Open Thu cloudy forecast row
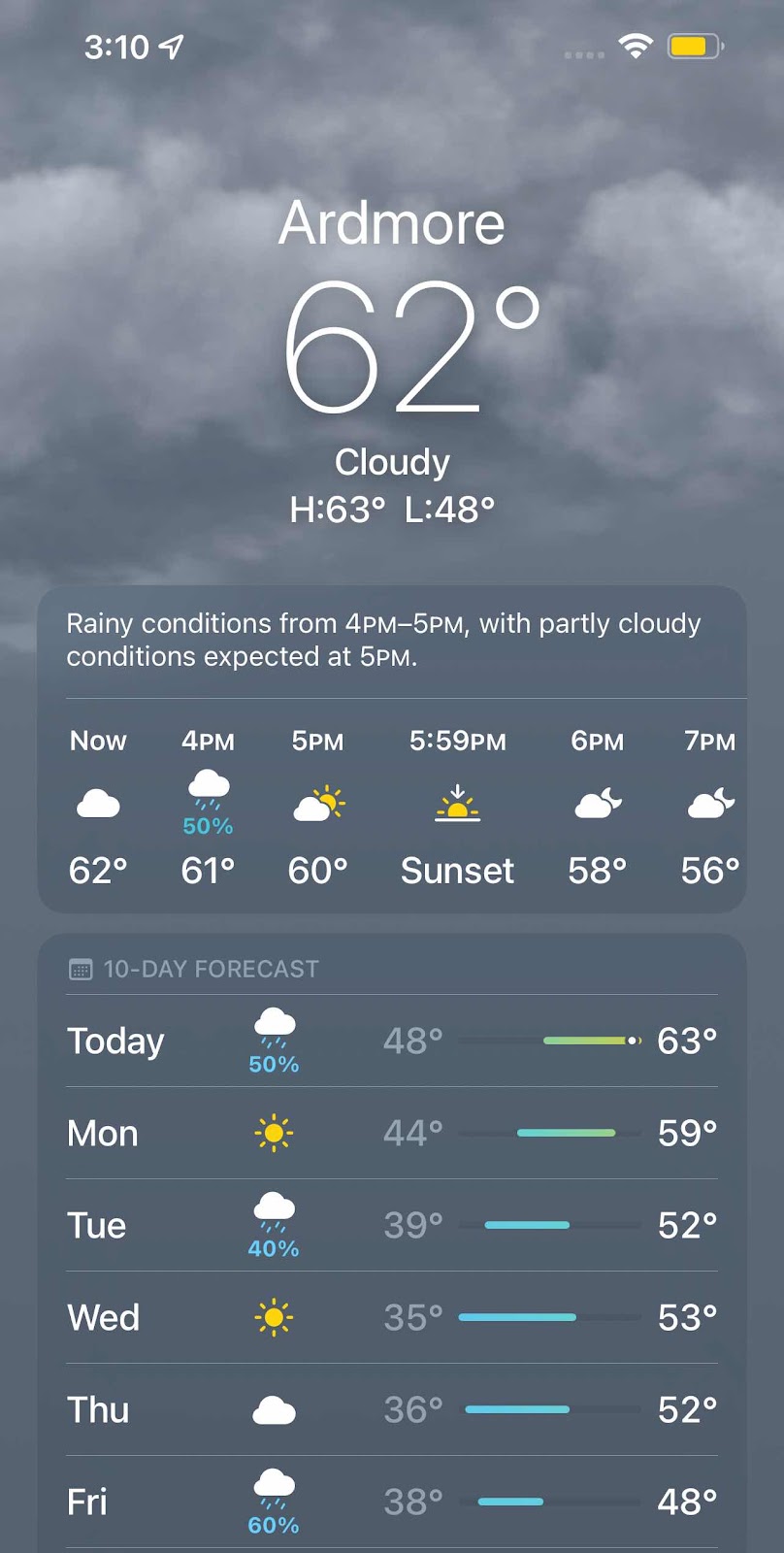Viewport: 784px width, 1553px height. (392, 1409)
